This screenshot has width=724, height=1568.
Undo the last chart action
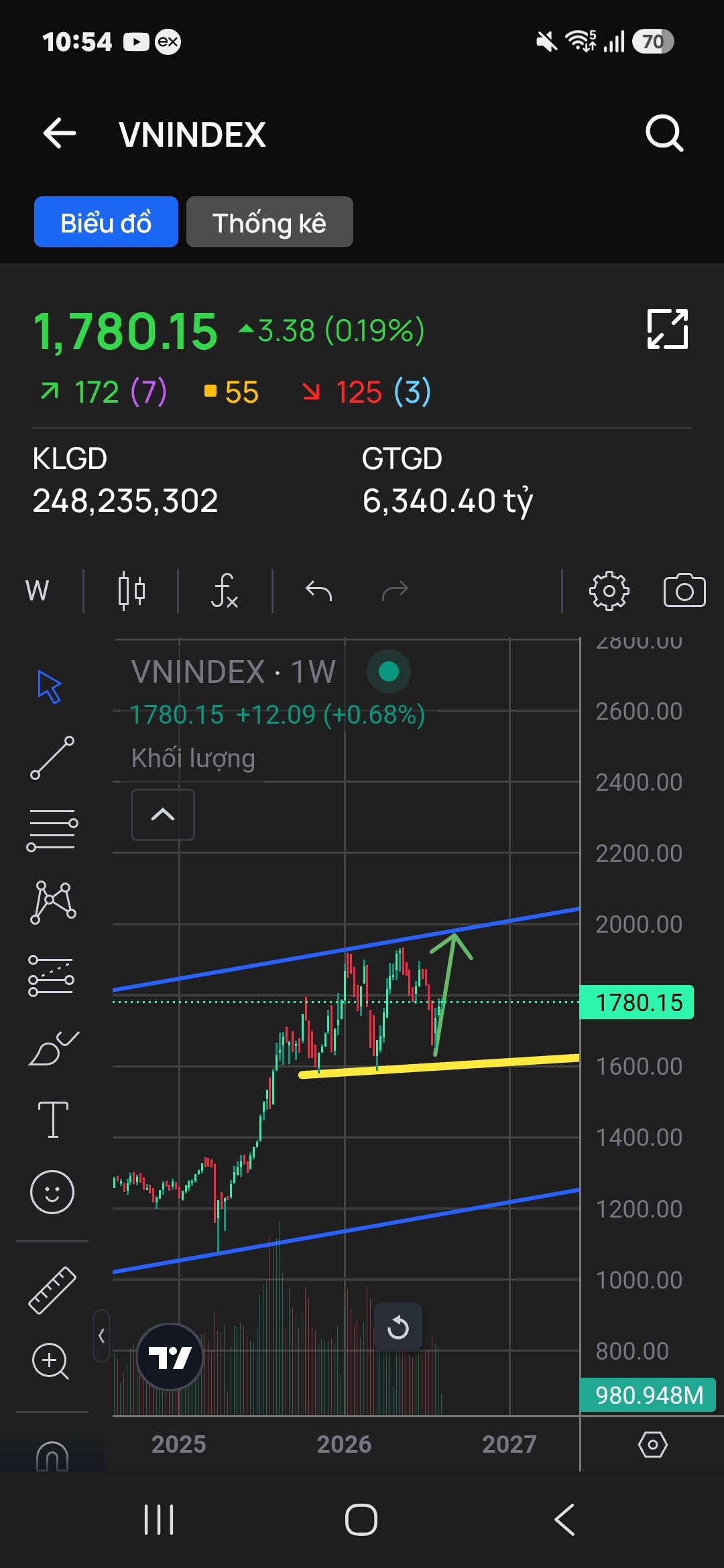(319, 590)
